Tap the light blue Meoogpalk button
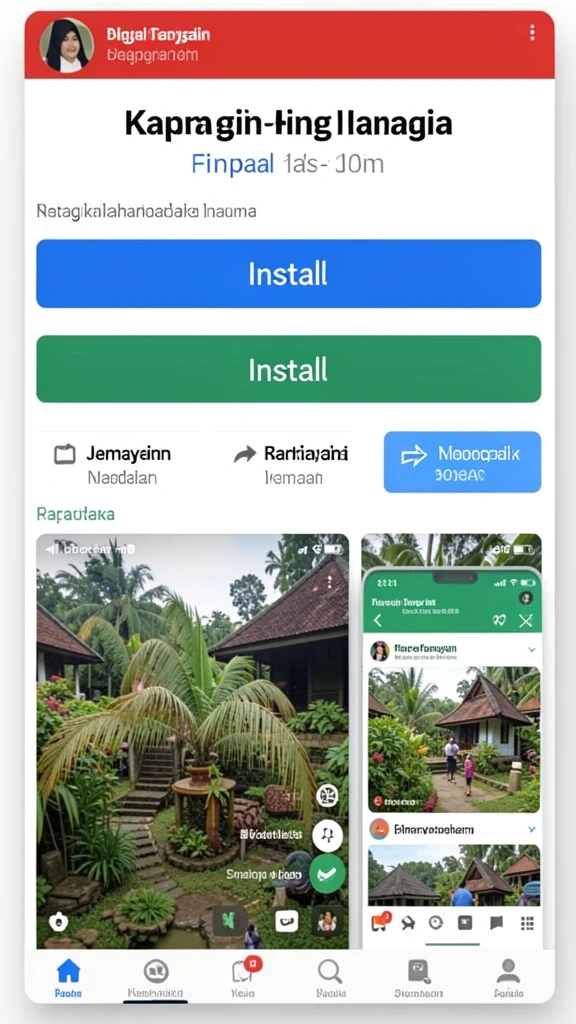Image resolution: width=576 pixels, height=1024 pixels. tap(462, 462)
